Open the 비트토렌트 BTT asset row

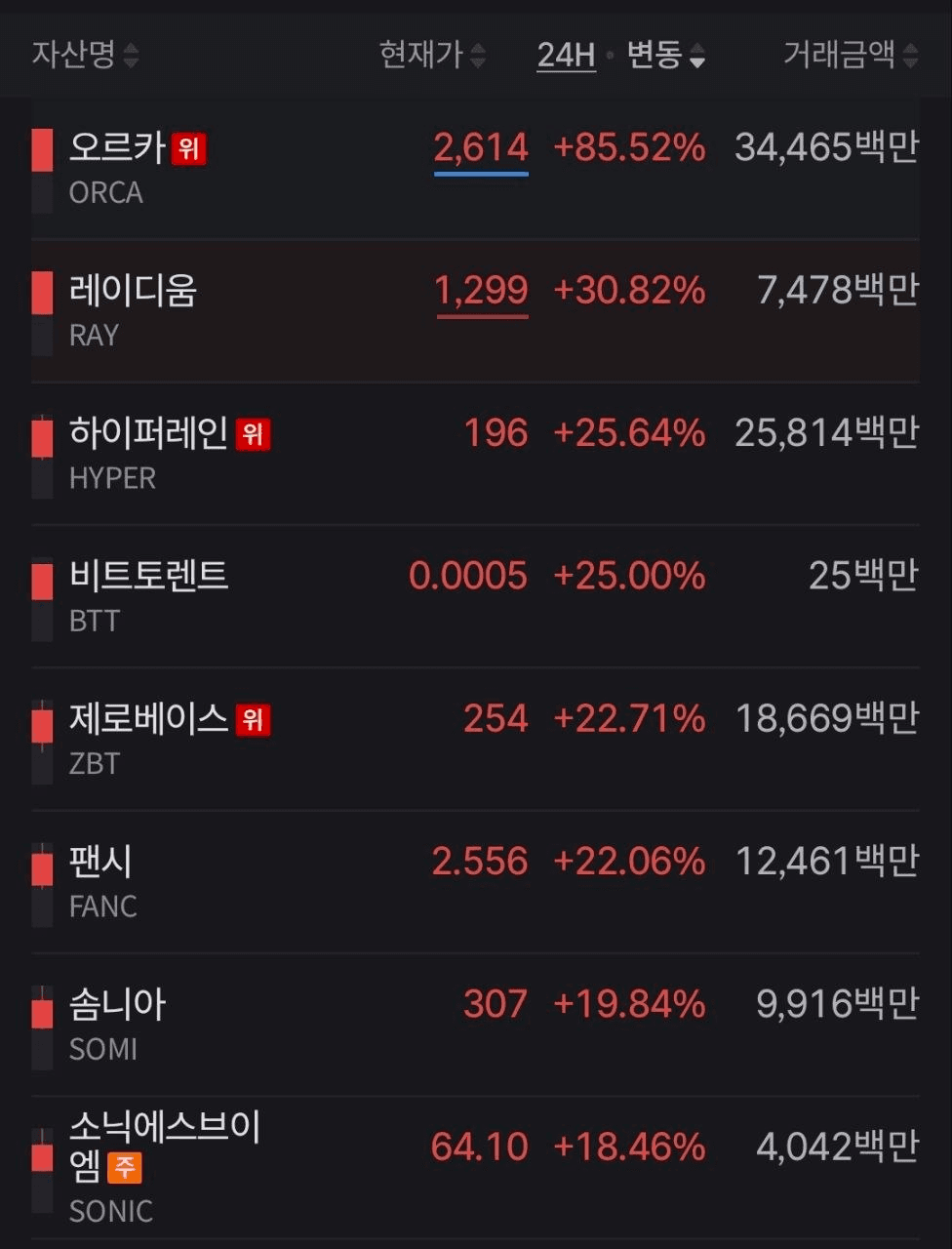[475, 595]
